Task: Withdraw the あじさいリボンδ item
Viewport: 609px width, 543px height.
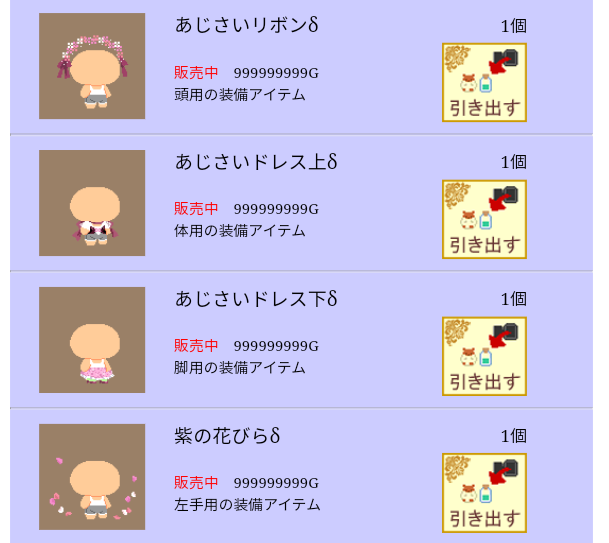Action: (x=484, y=83)
